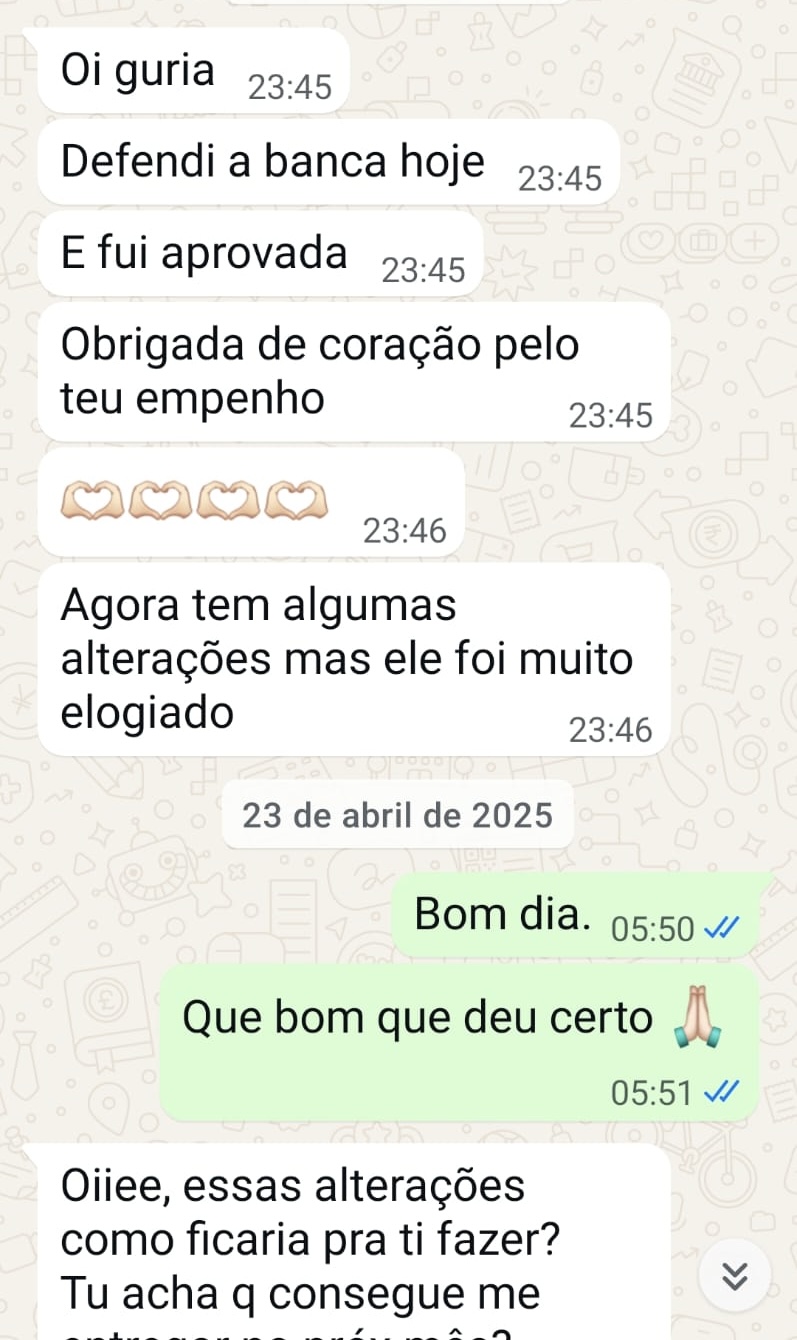Tap the second heart-hands emoji

(x=160, y=500)
